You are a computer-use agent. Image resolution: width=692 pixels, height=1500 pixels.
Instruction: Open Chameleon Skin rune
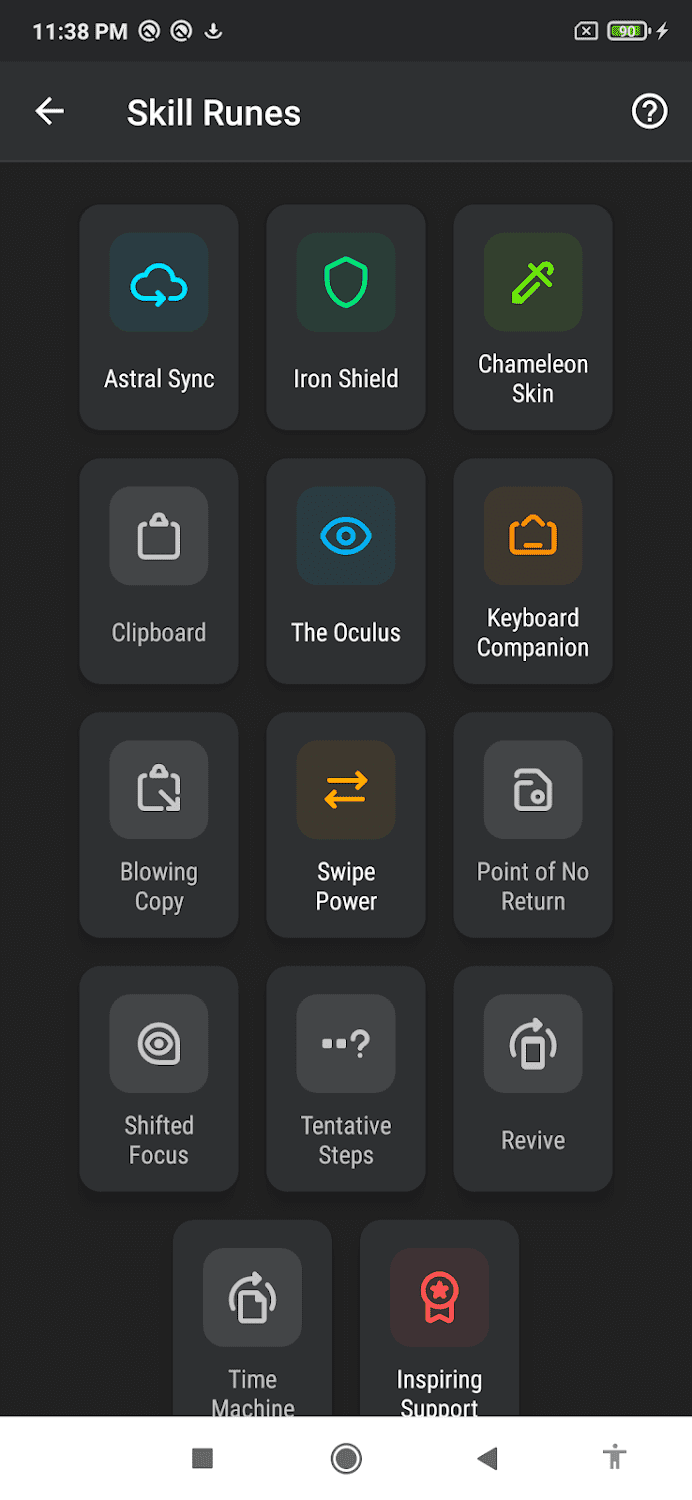tap(533, 317)
